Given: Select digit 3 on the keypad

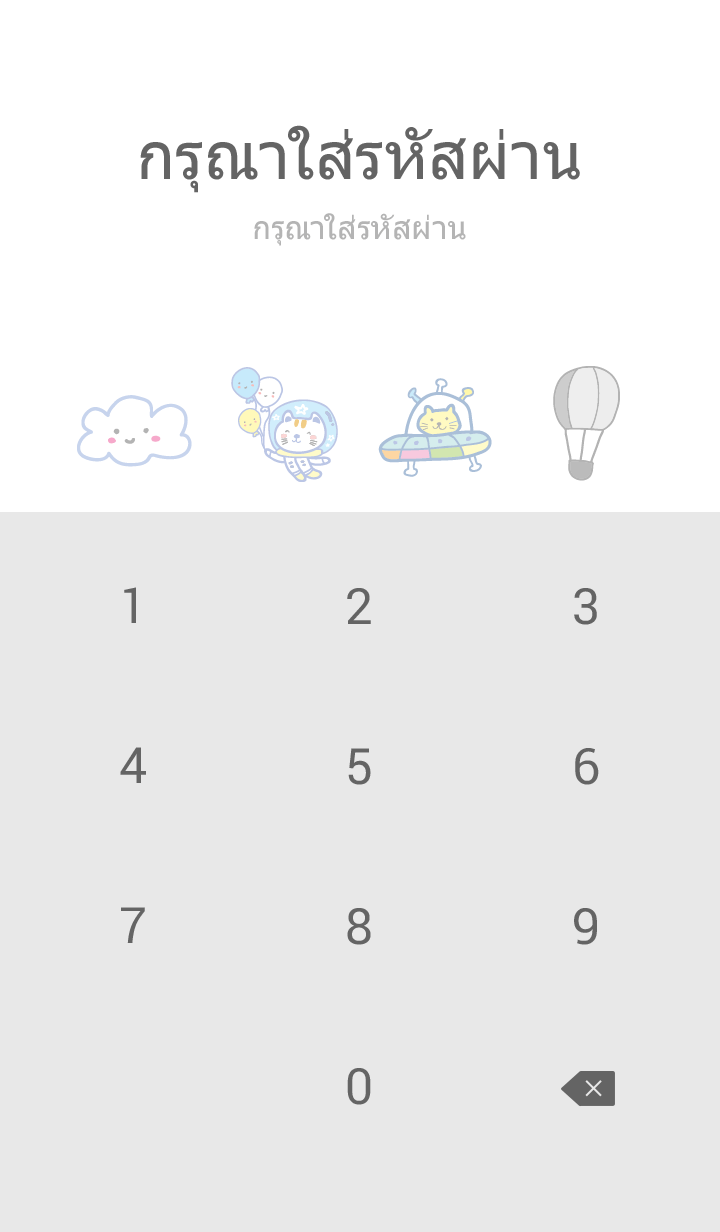Looking at the screenshot, I should 586,607.
